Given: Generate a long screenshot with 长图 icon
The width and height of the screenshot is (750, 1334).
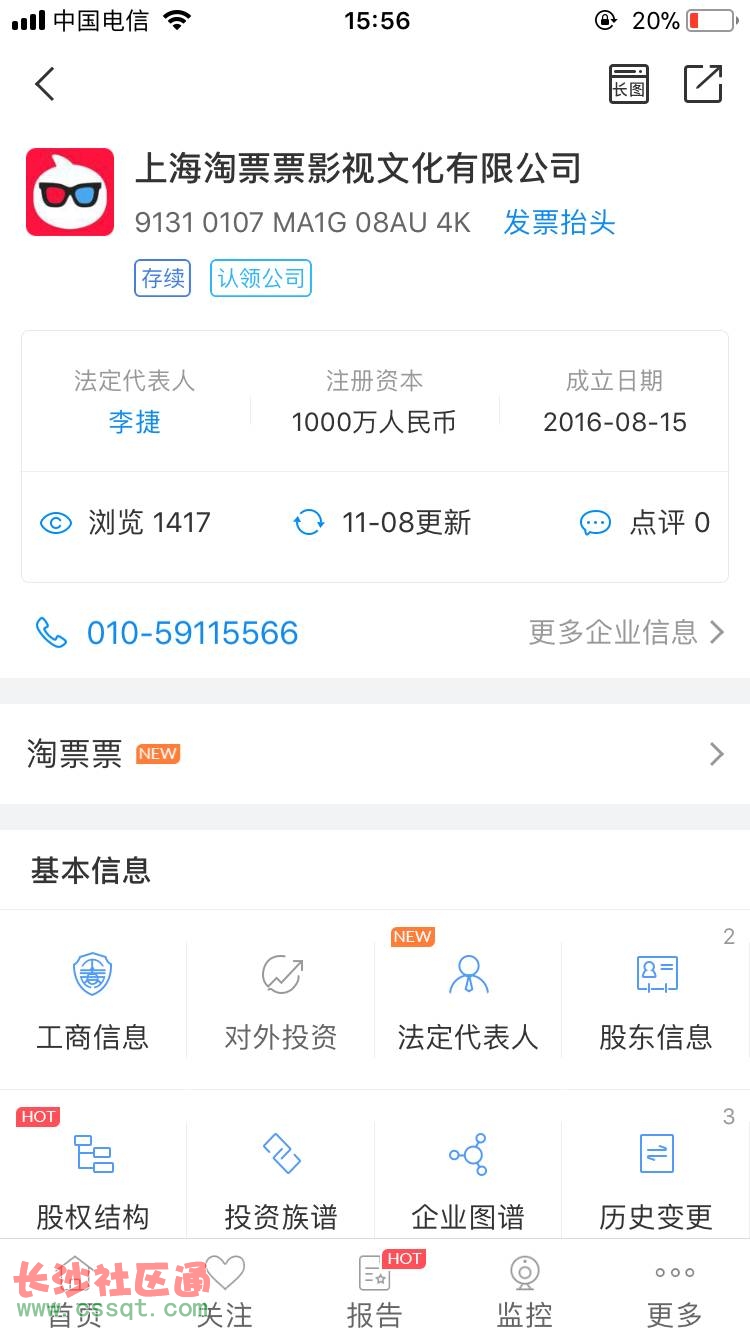Looking at the screenshot, I should pyautogui.click(x=628, y=84).
